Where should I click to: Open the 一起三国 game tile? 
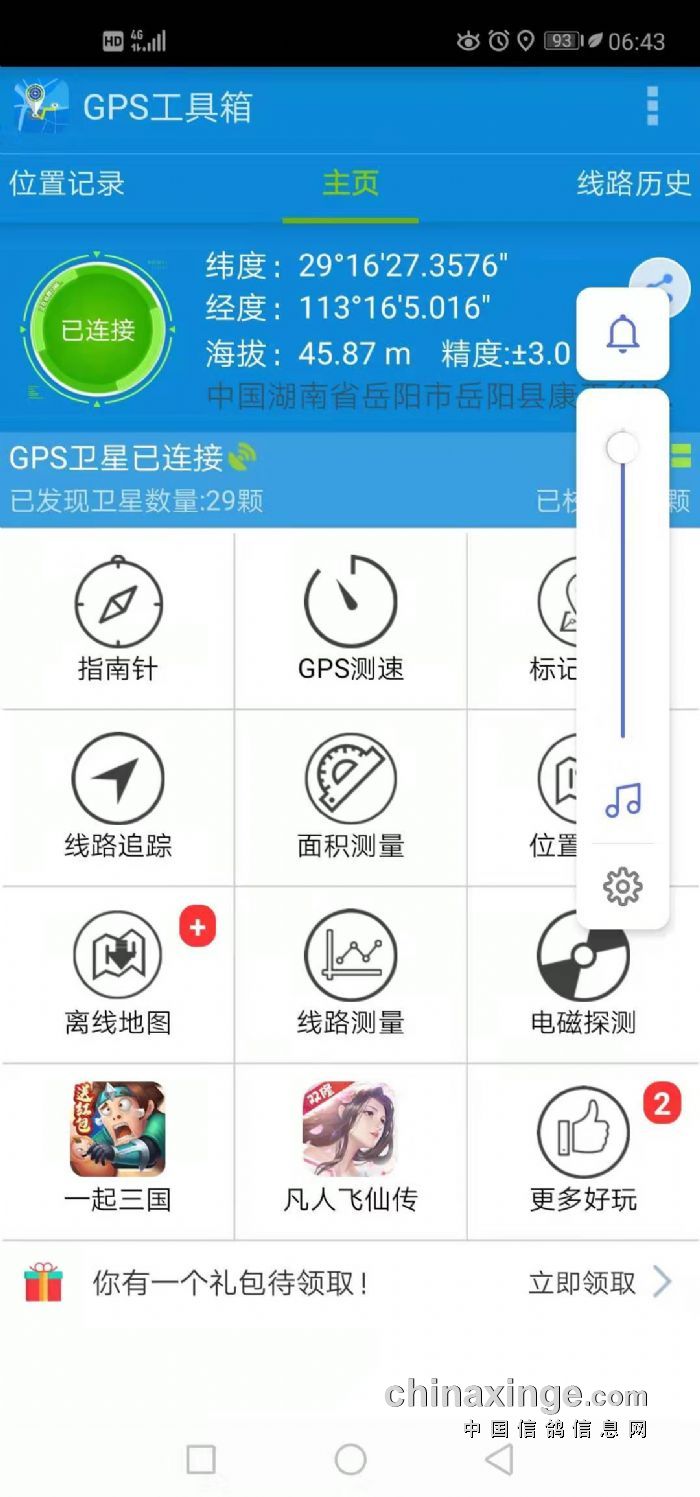tap(118, 1150)
